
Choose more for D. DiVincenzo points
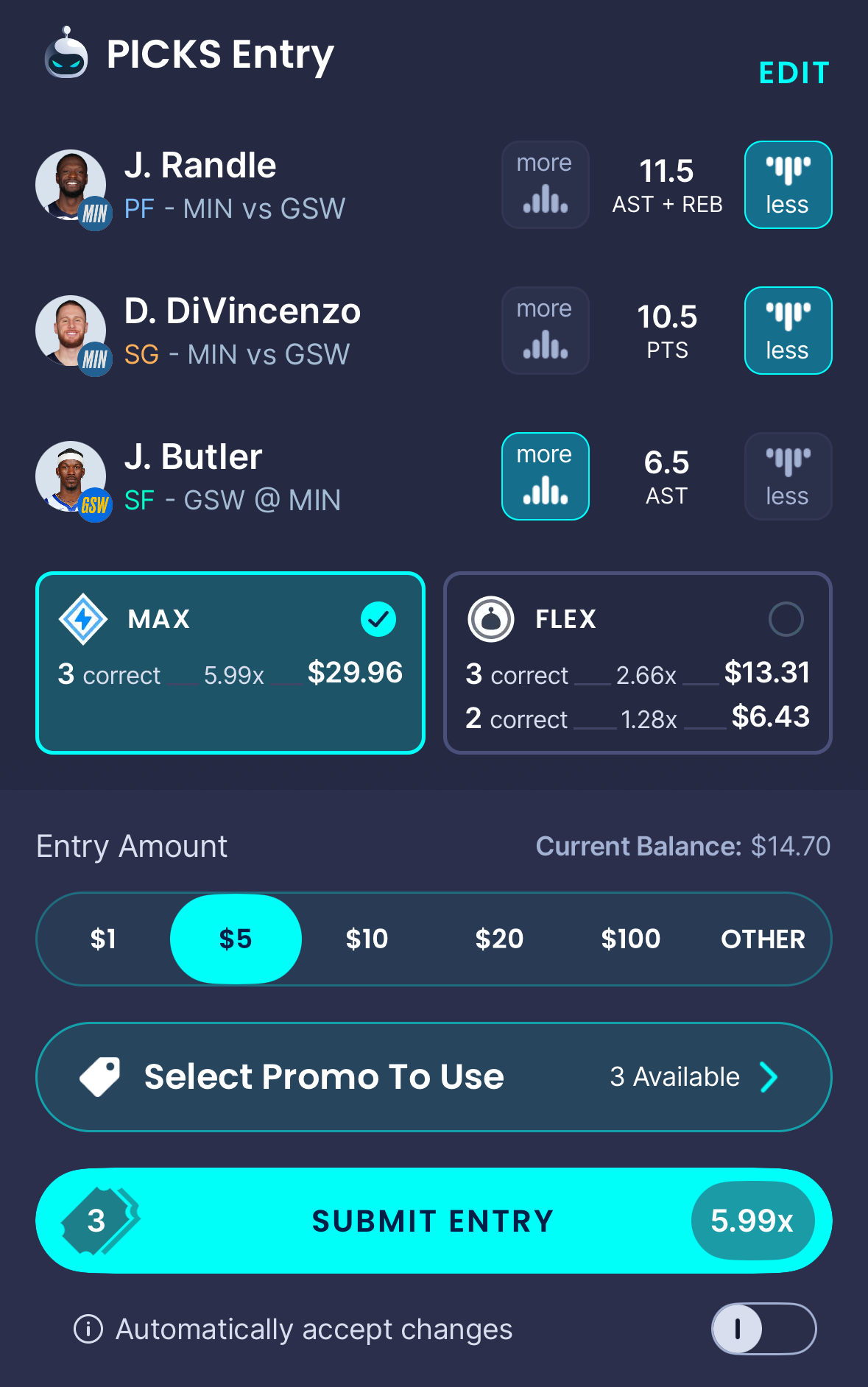coord(545,331)
